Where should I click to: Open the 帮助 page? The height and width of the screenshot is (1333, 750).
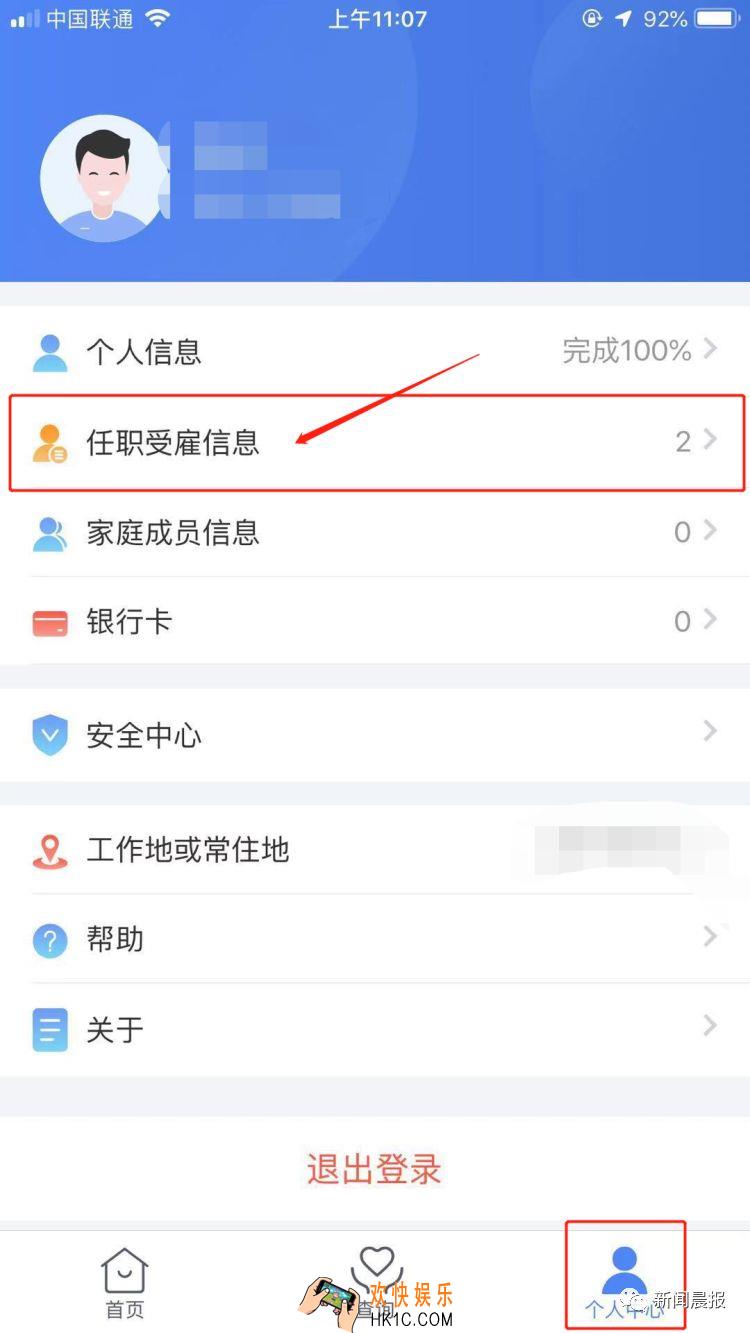(x=374, y=939)
